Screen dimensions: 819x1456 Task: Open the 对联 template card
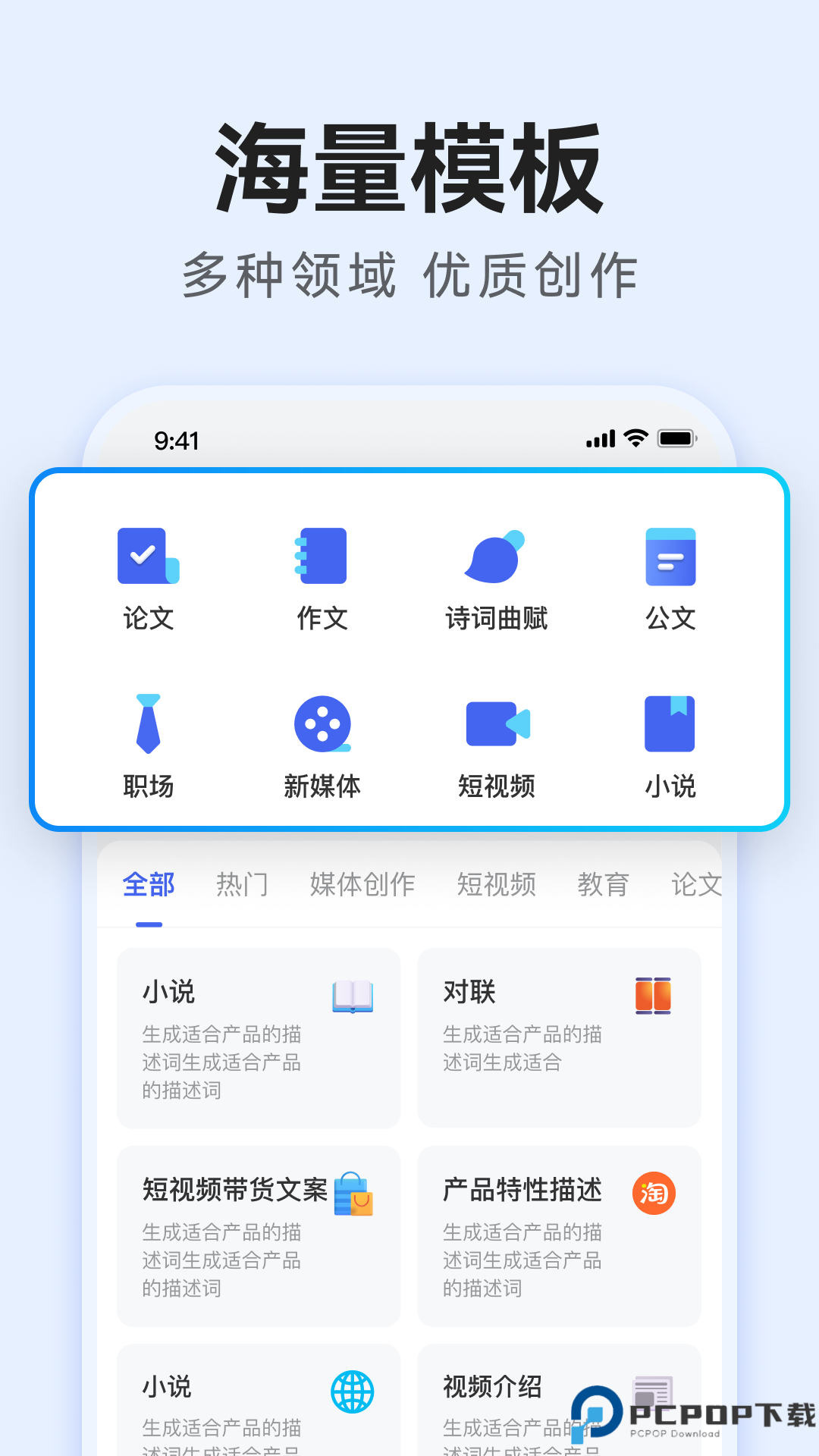pos(559,1039)
